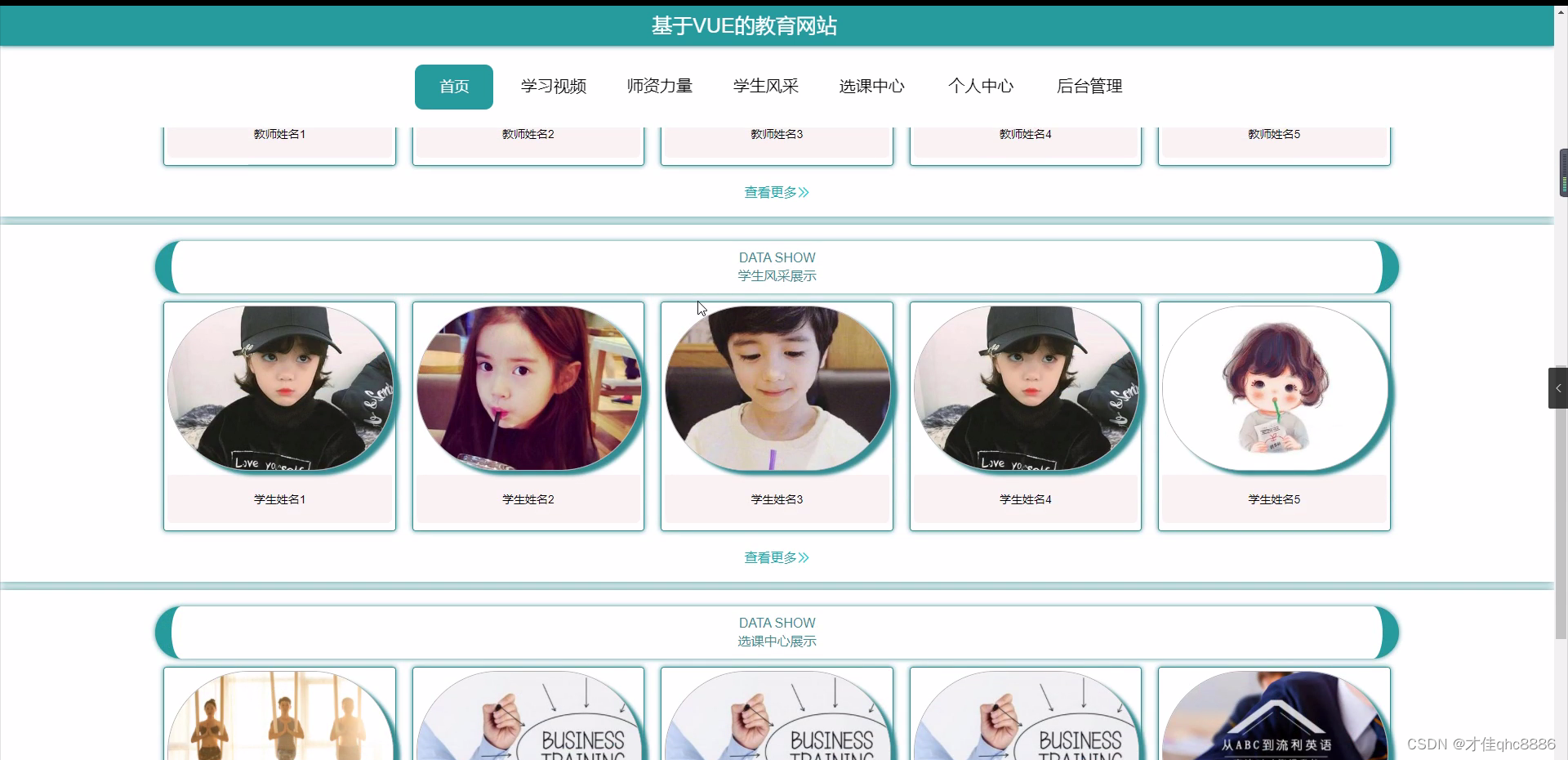Go to 个人中心
The image size is (1568, 760).
pyautogui.click(x=980, y=87)
